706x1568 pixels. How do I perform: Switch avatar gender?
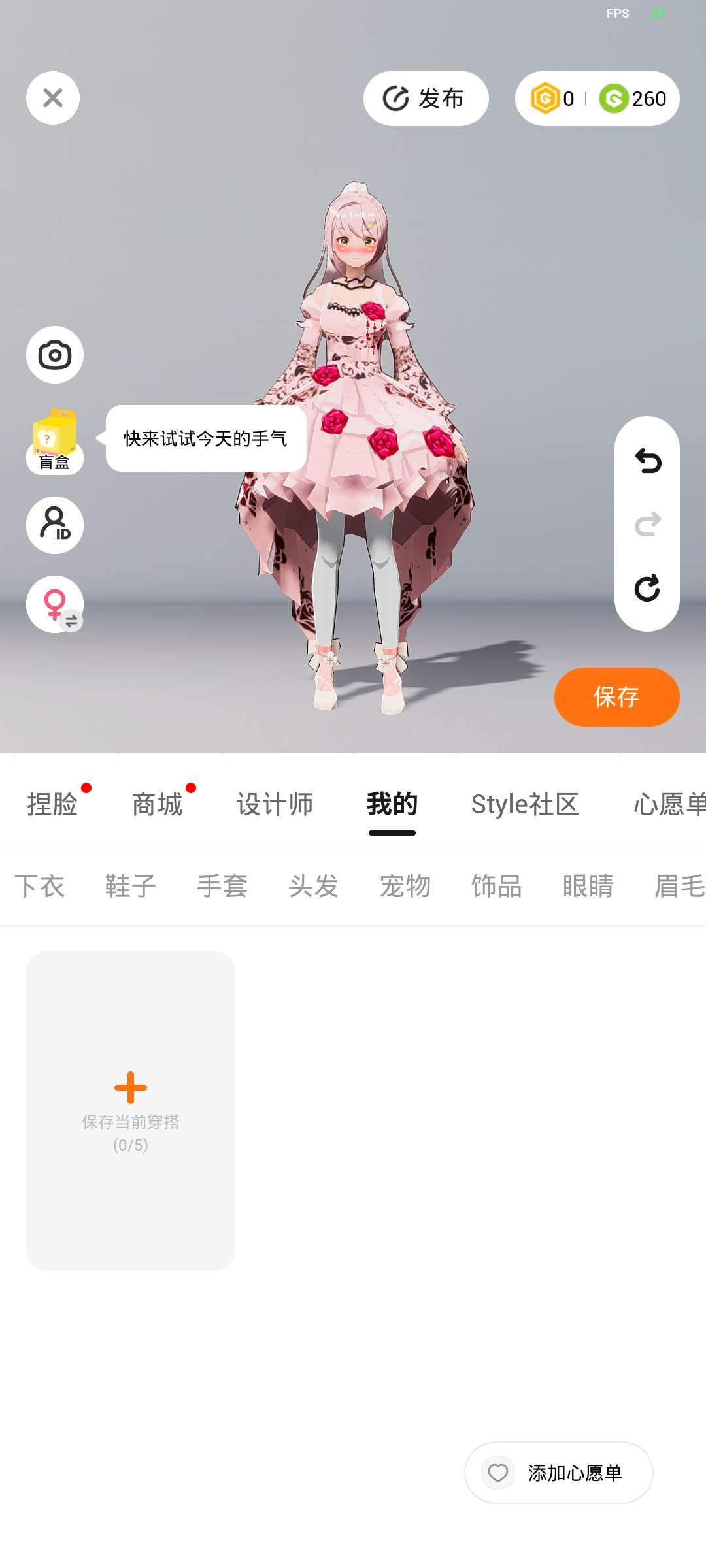(55, 604)
